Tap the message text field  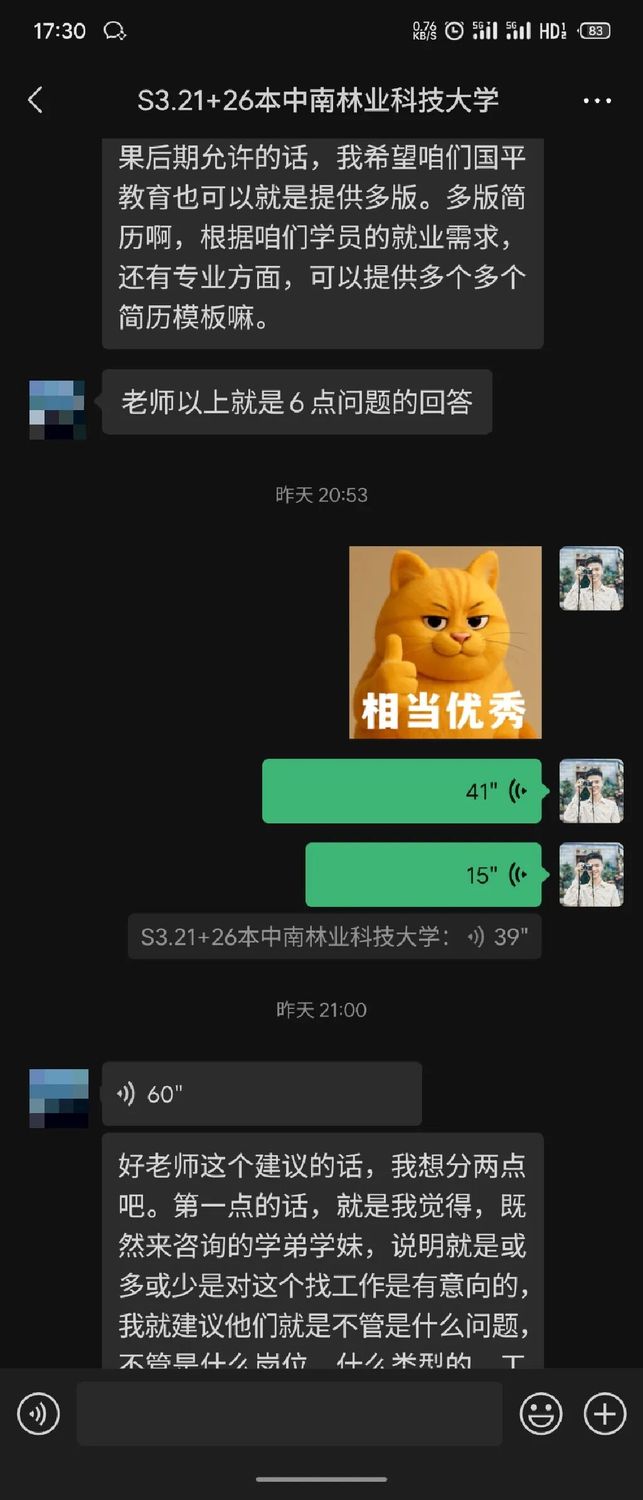pyautogui.click(x=289, y=1414)
